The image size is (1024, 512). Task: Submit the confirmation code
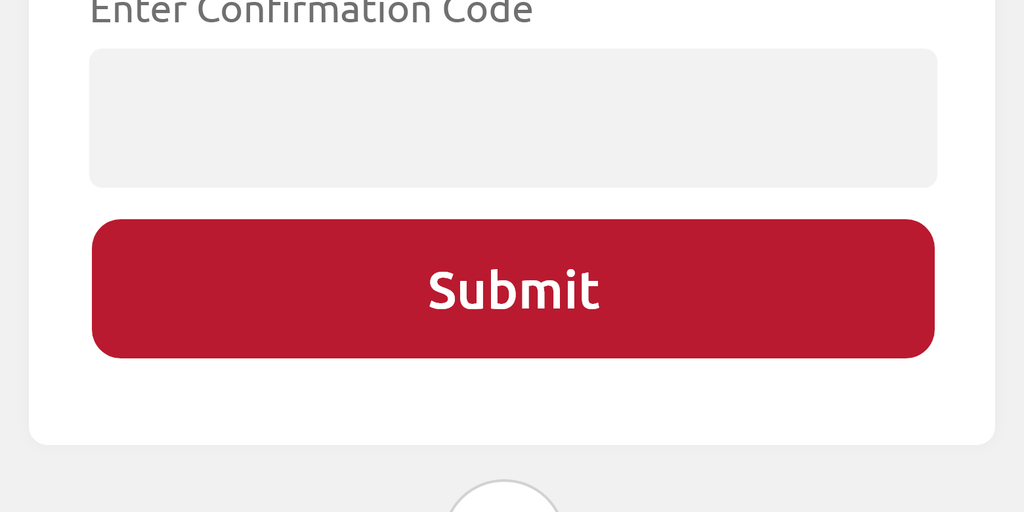[512, 289]
